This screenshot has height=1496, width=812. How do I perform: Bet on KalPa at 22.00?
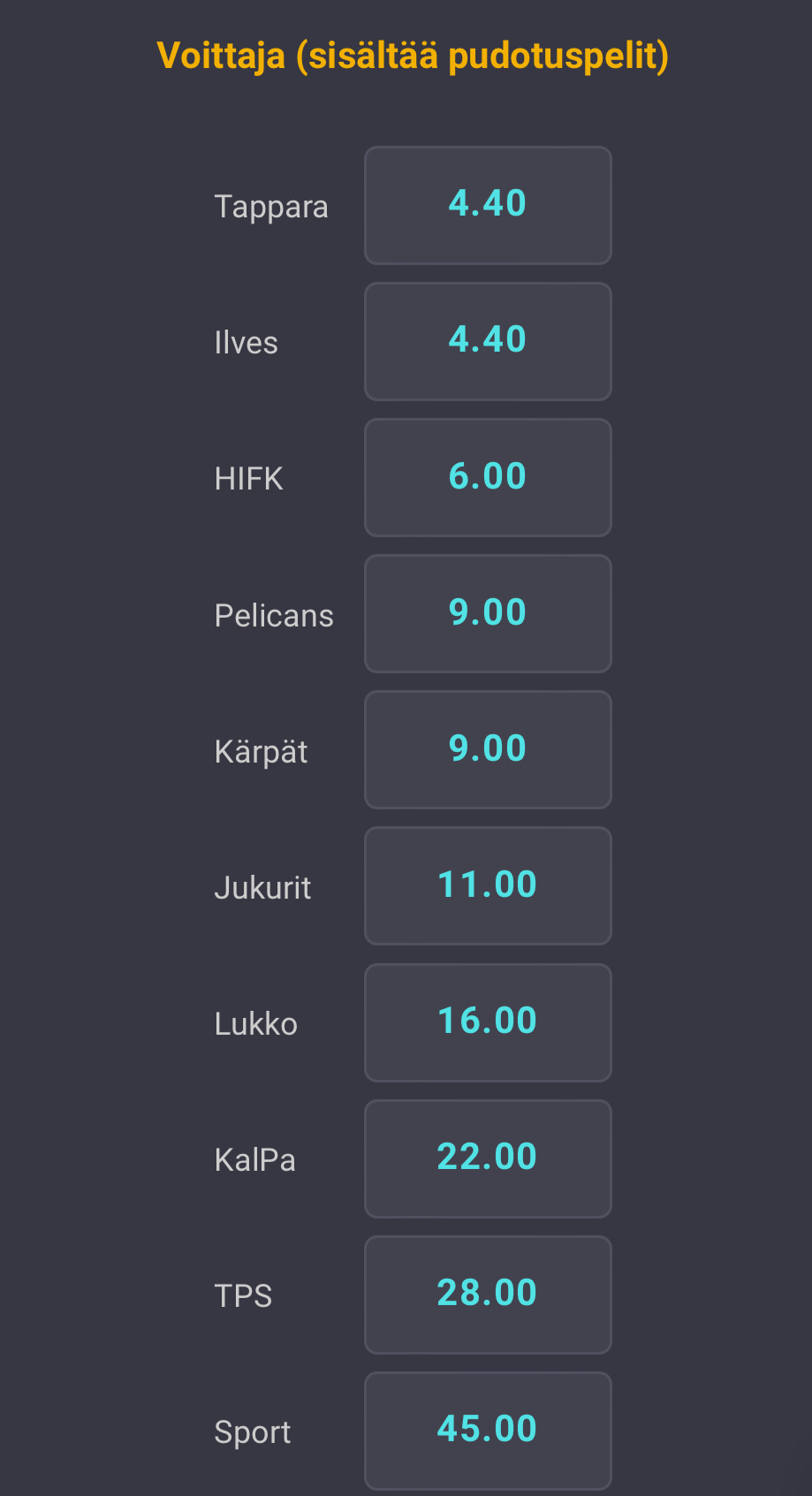point(488,1158)
